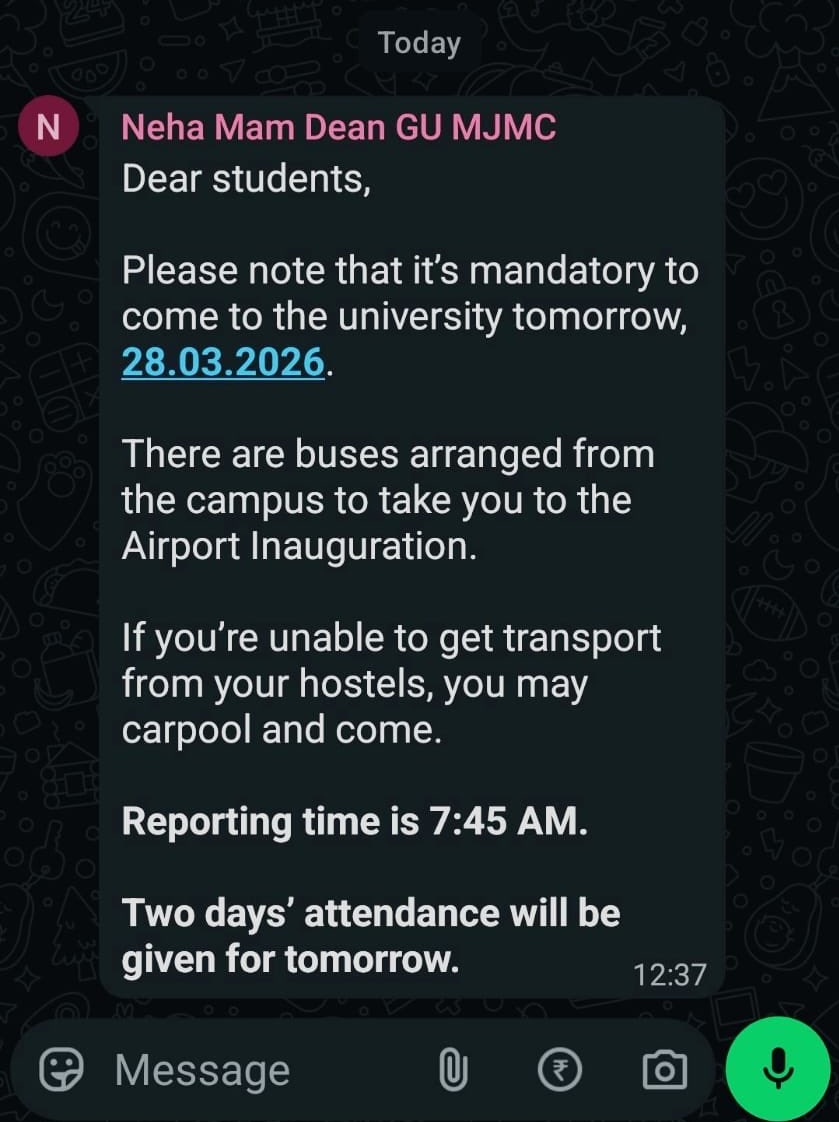The image size is (839, 1122).
Task: Tap sender name Neha Mam Dean GU MJMC
Action: pos(338,127)
